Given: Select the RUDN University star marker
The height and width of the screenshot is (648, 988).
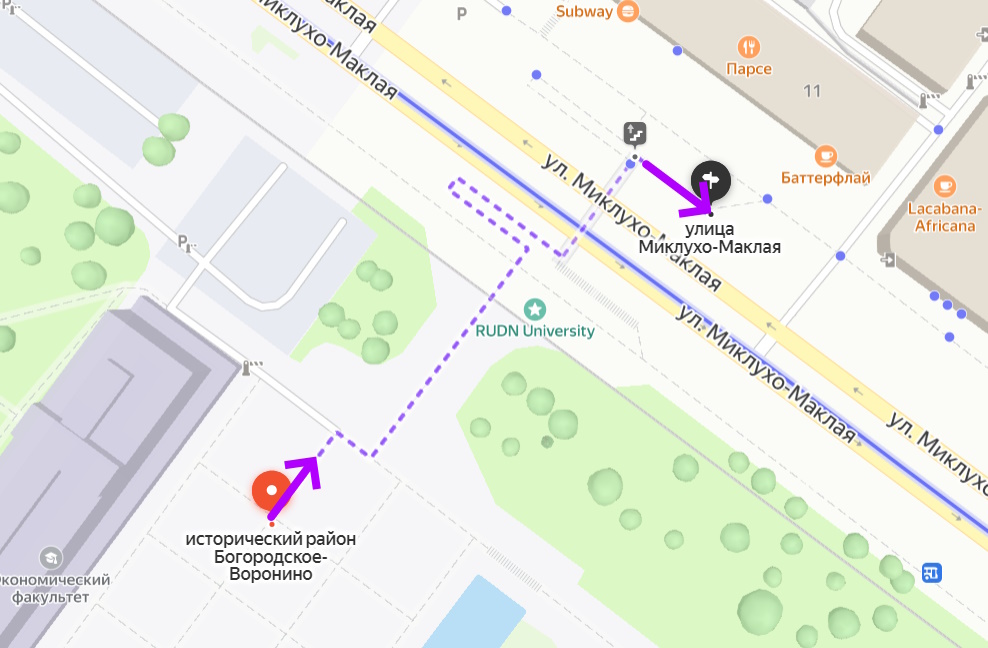Looking at the screenshot, I should coord(536,309).
